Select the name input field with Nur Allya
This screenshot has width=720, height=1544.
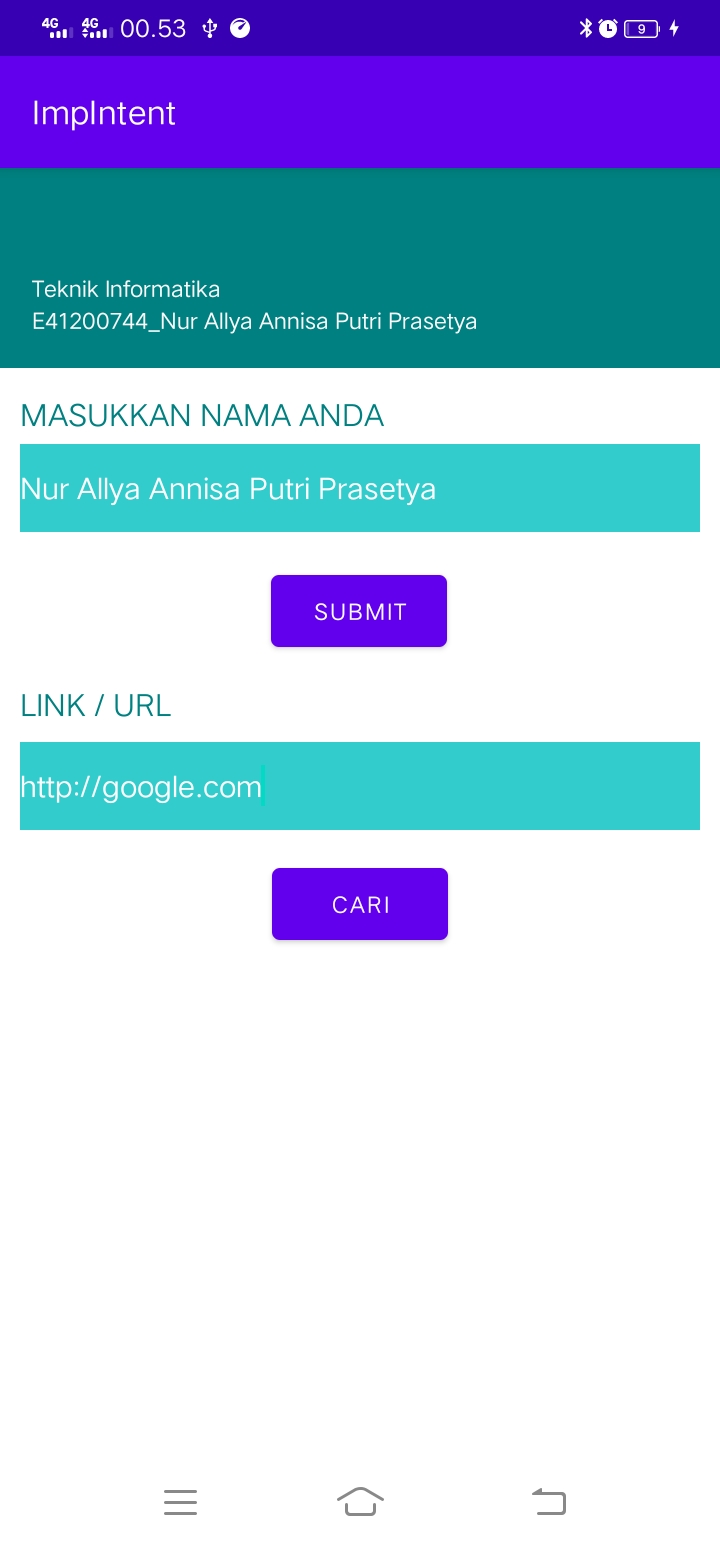coord(360,488)
